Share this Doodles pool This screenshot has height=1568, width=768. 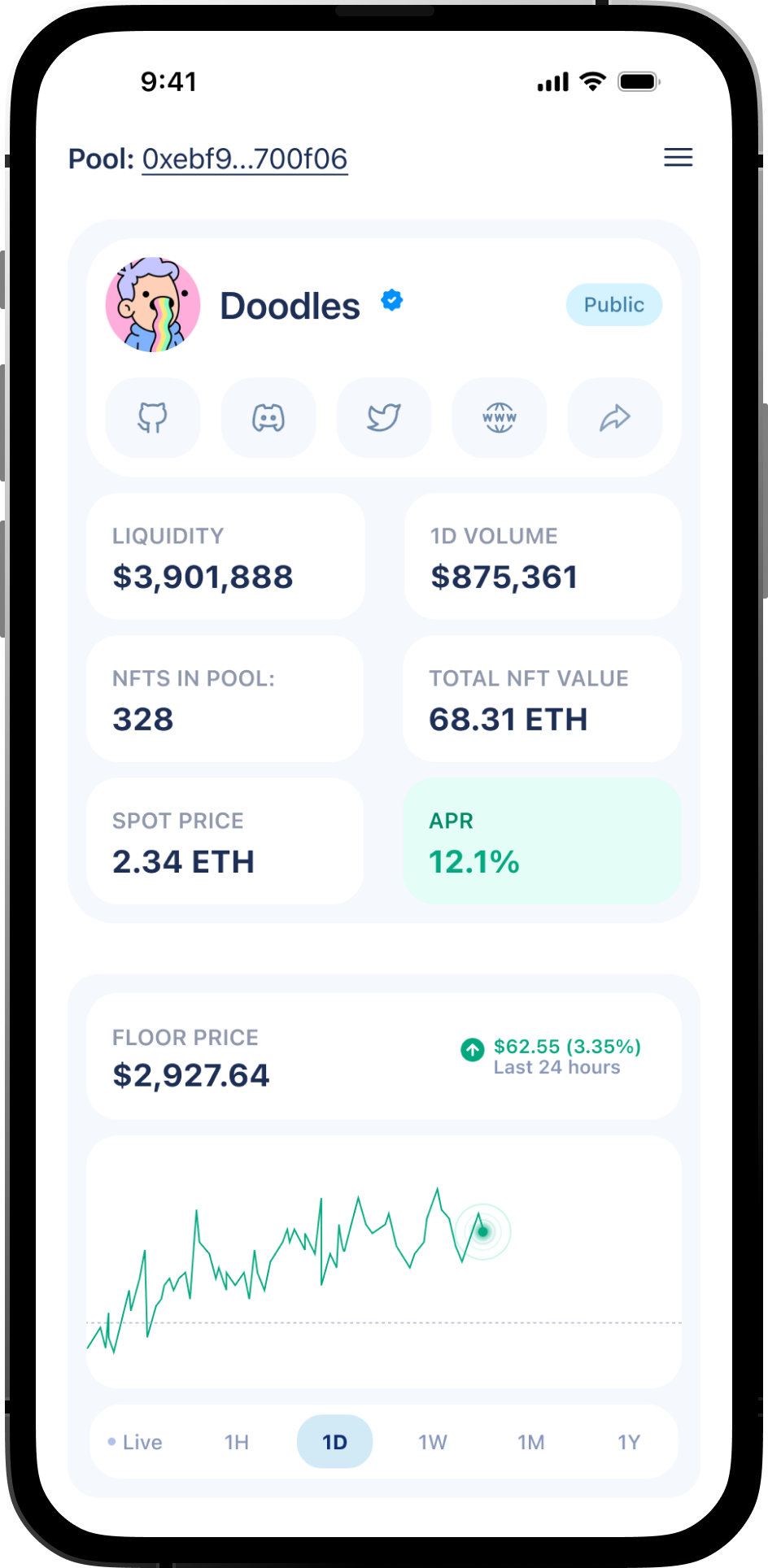(615, 418)
